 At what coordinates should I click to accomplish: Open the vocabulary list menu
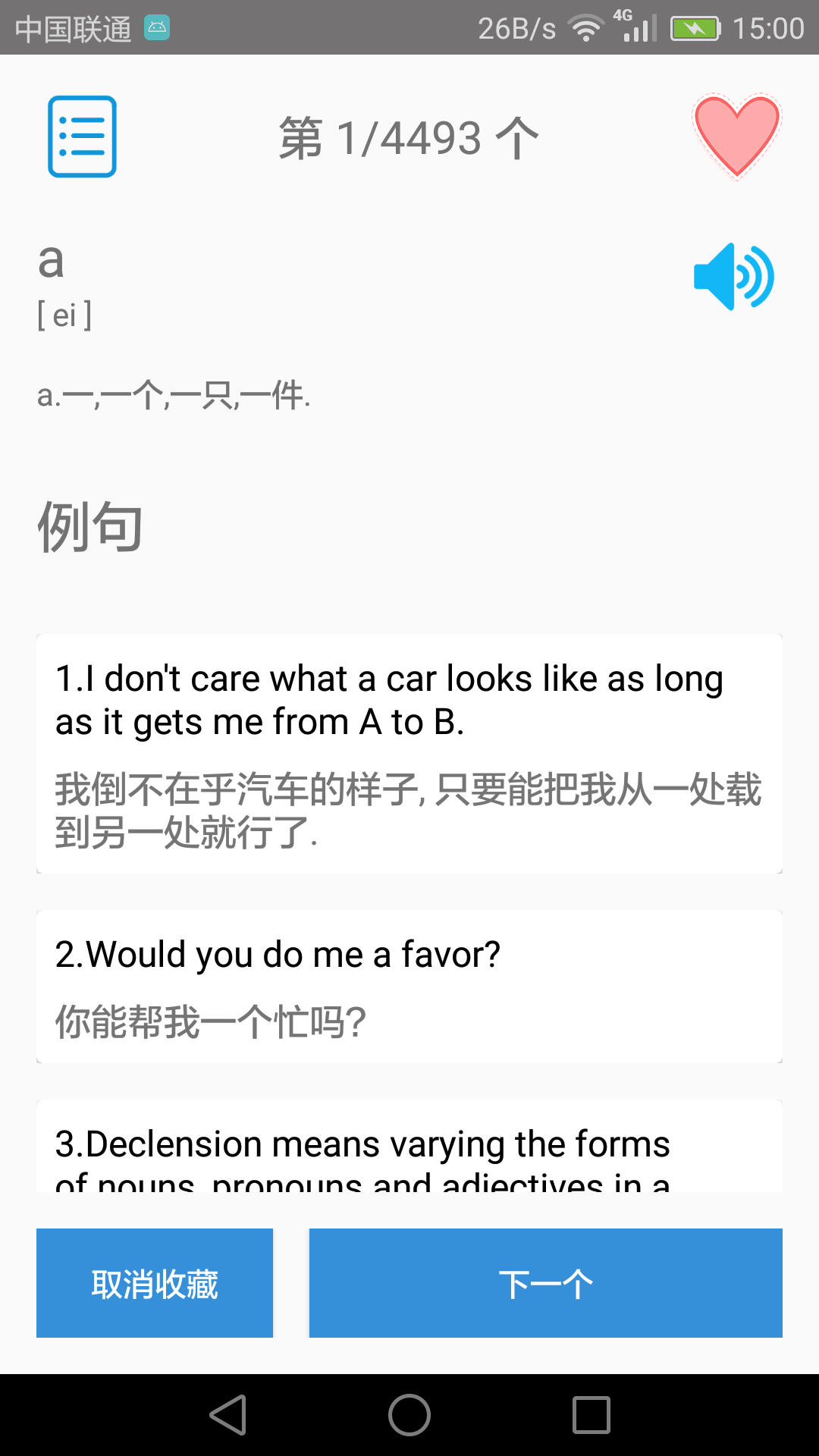(x=82, y=135)
